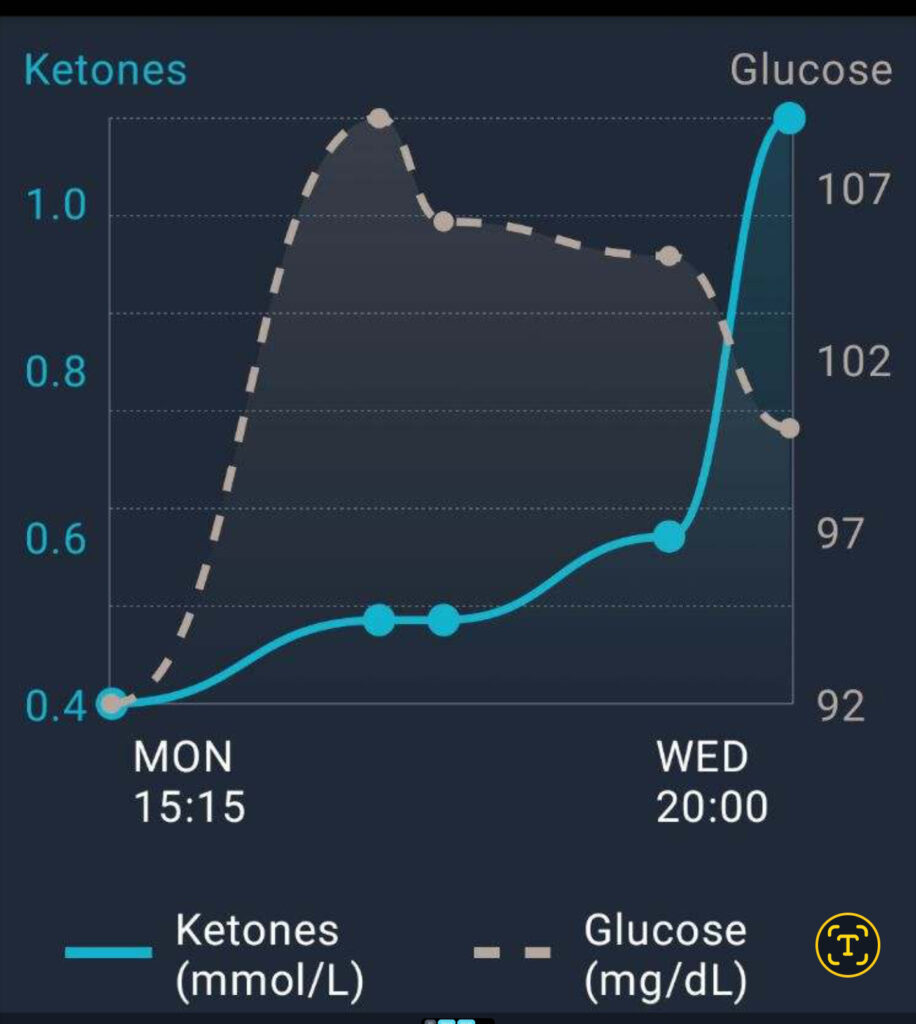Select the highest glucose data point marker
Viewport: 916px width, 1024px height.
[380, 118]
